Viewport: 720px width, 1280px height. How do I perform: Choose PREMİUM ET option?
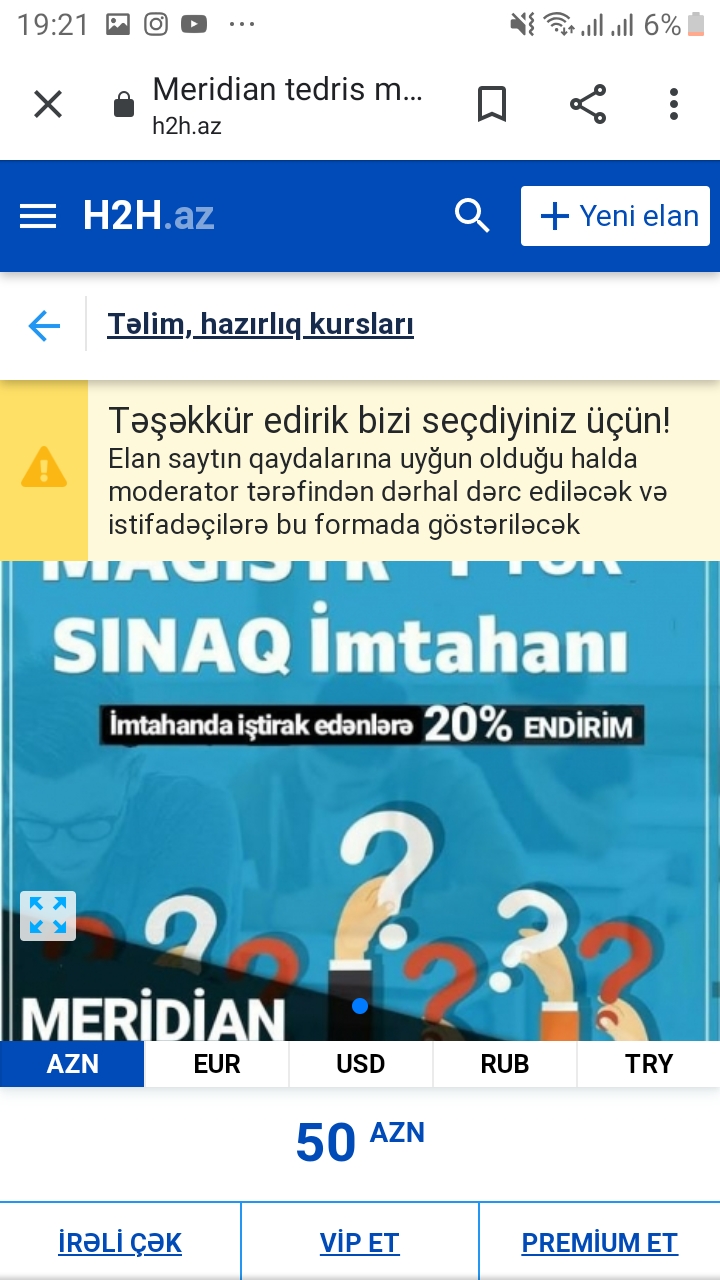(600, 1243)
